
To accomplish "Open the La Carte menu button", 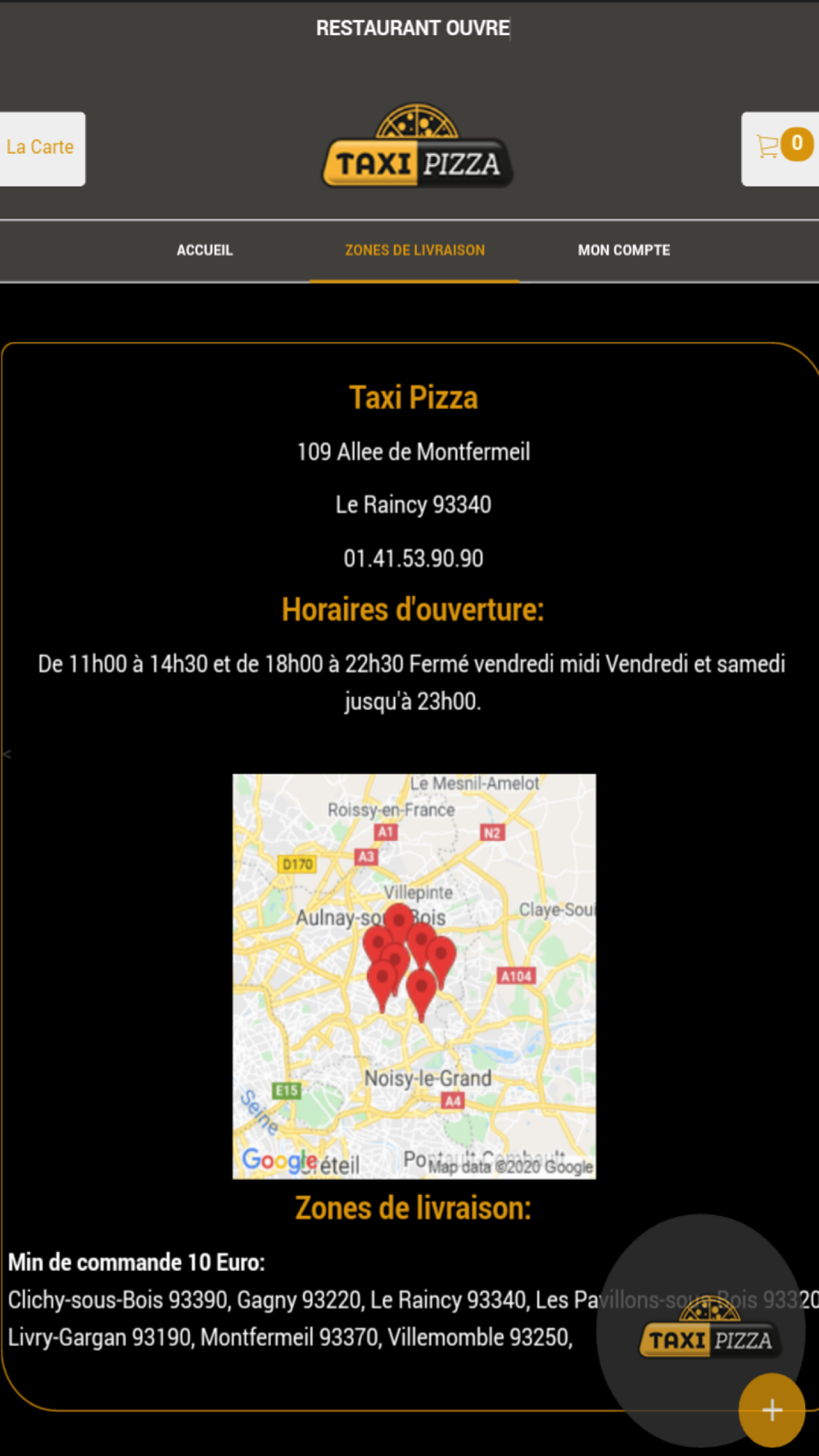I will (41, 148).
